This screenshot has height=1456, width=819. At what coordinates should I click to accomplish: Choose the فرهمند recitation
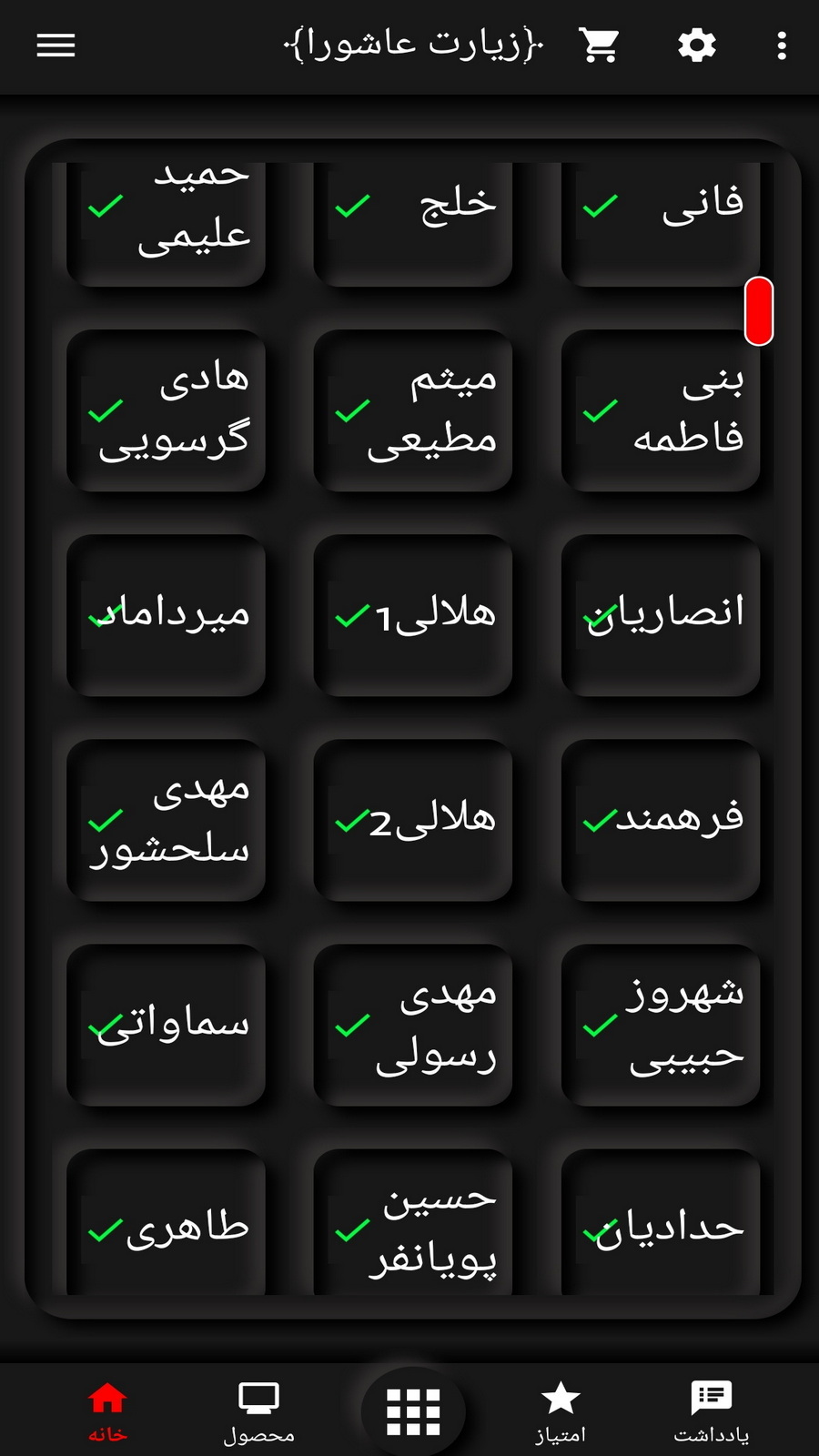coord(661,820)
